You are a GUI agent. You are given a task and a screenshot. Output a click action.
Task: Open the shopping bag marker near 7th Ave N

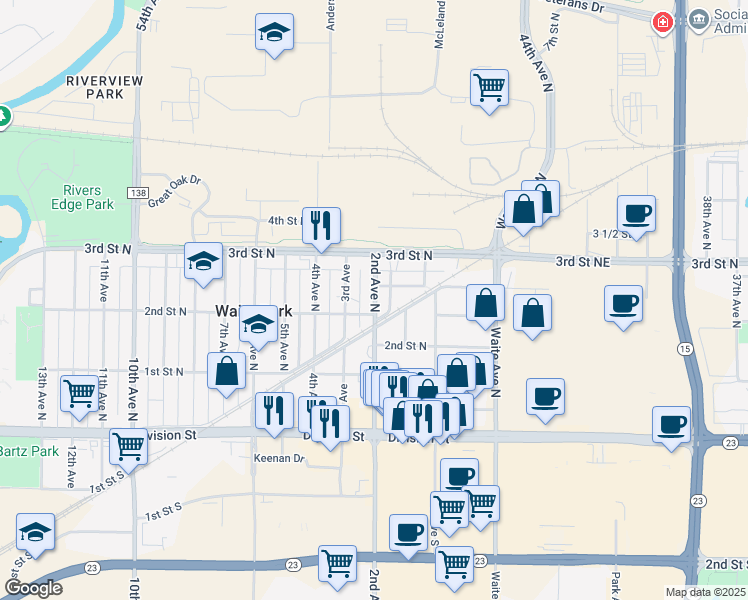227,370
